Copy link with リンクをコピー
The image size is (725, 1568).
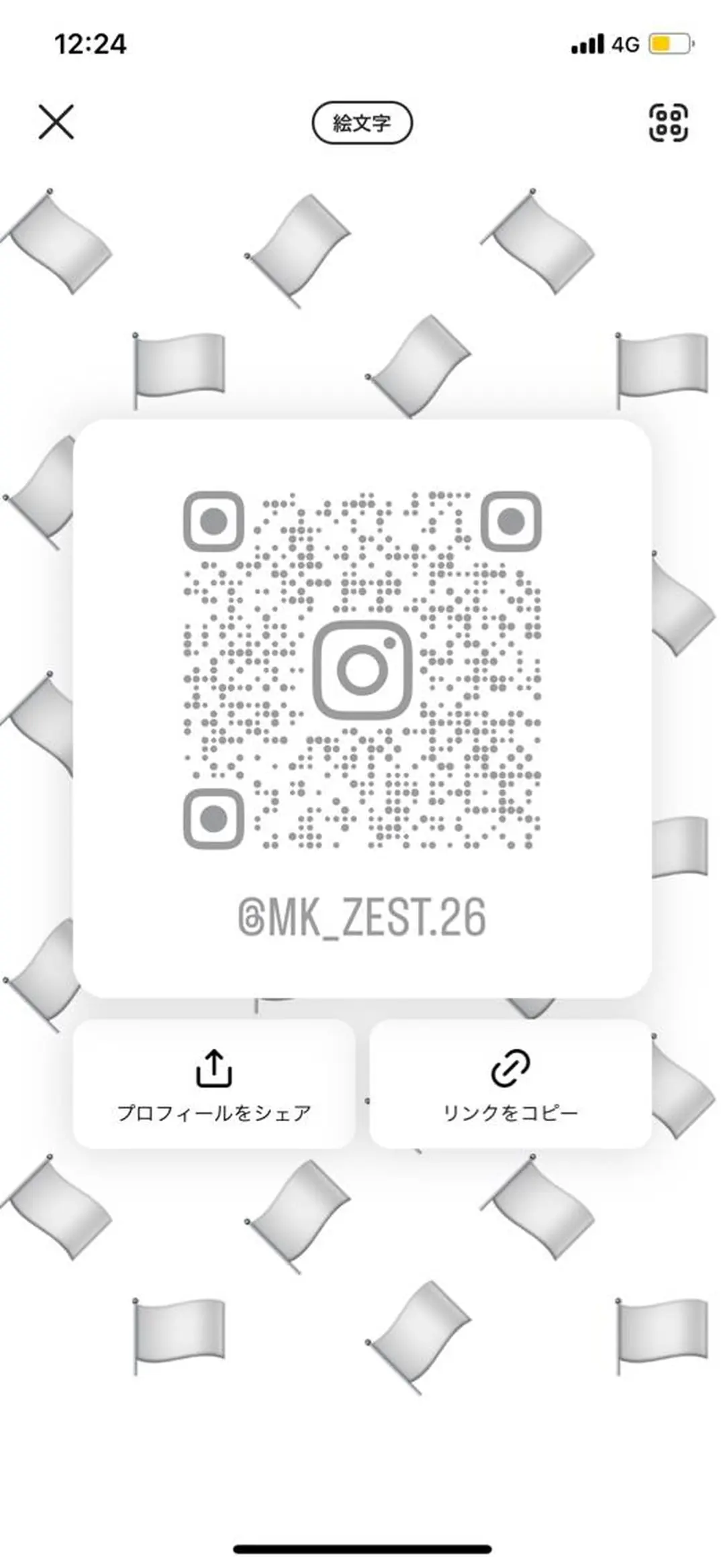510,1084
